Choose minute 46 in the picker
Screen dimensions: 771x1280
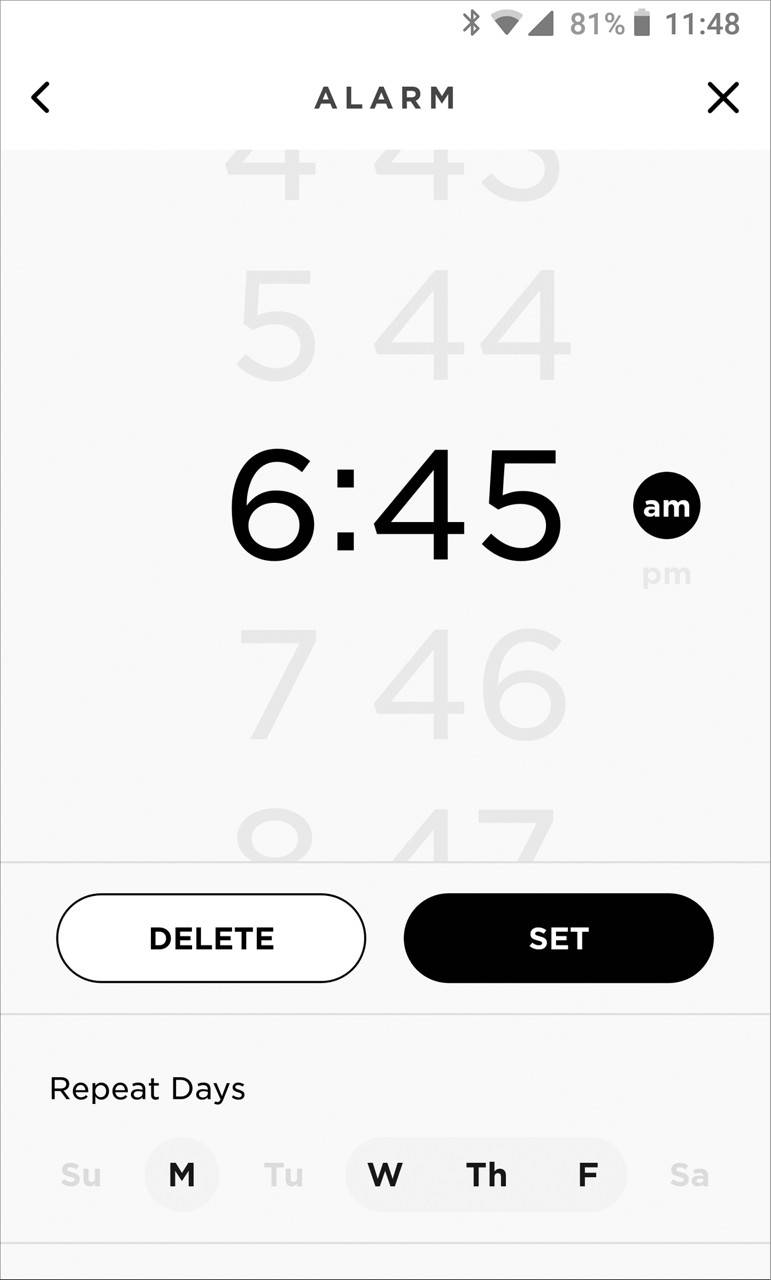472,685
